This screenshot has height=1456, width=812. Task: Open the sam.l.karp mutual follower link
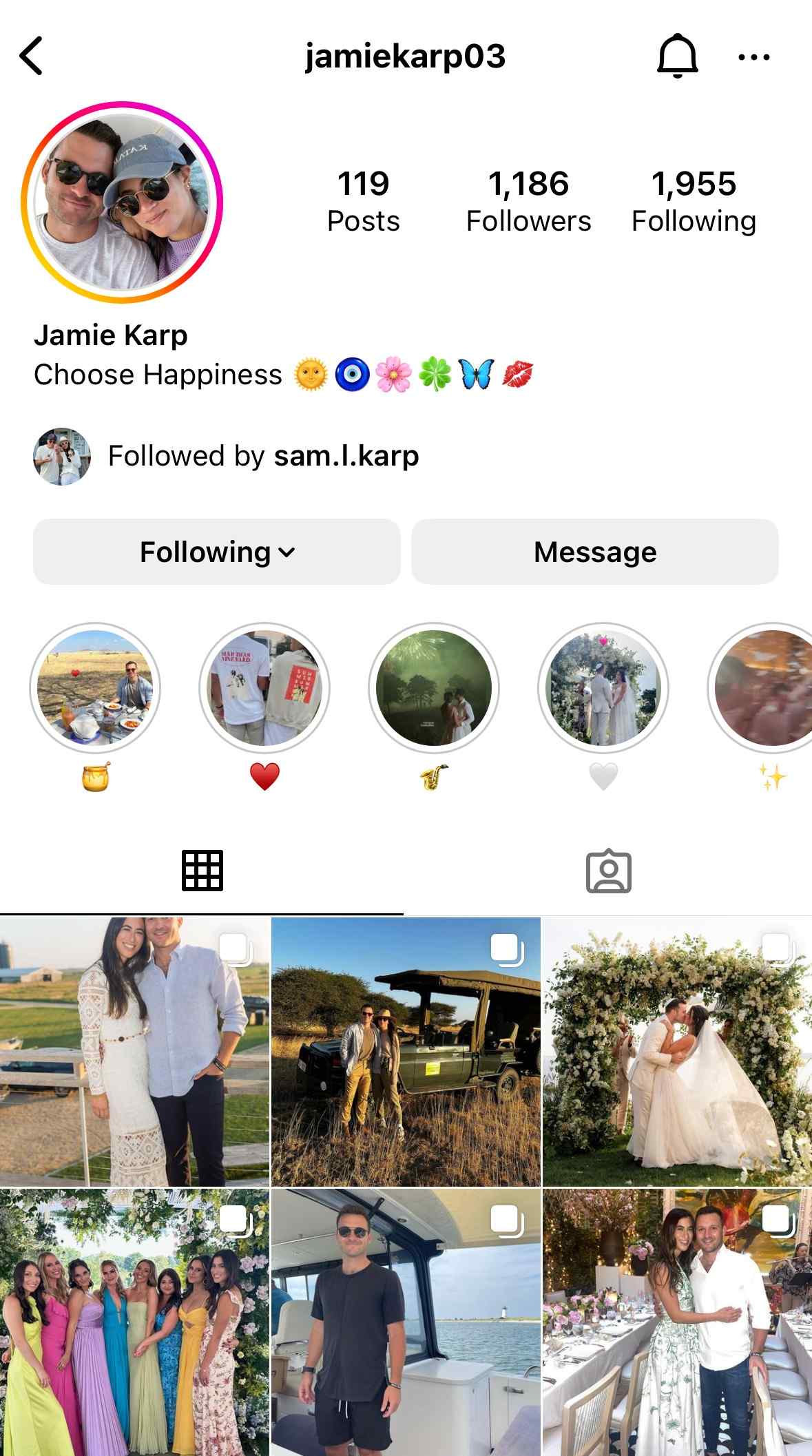tap(346, 456)
